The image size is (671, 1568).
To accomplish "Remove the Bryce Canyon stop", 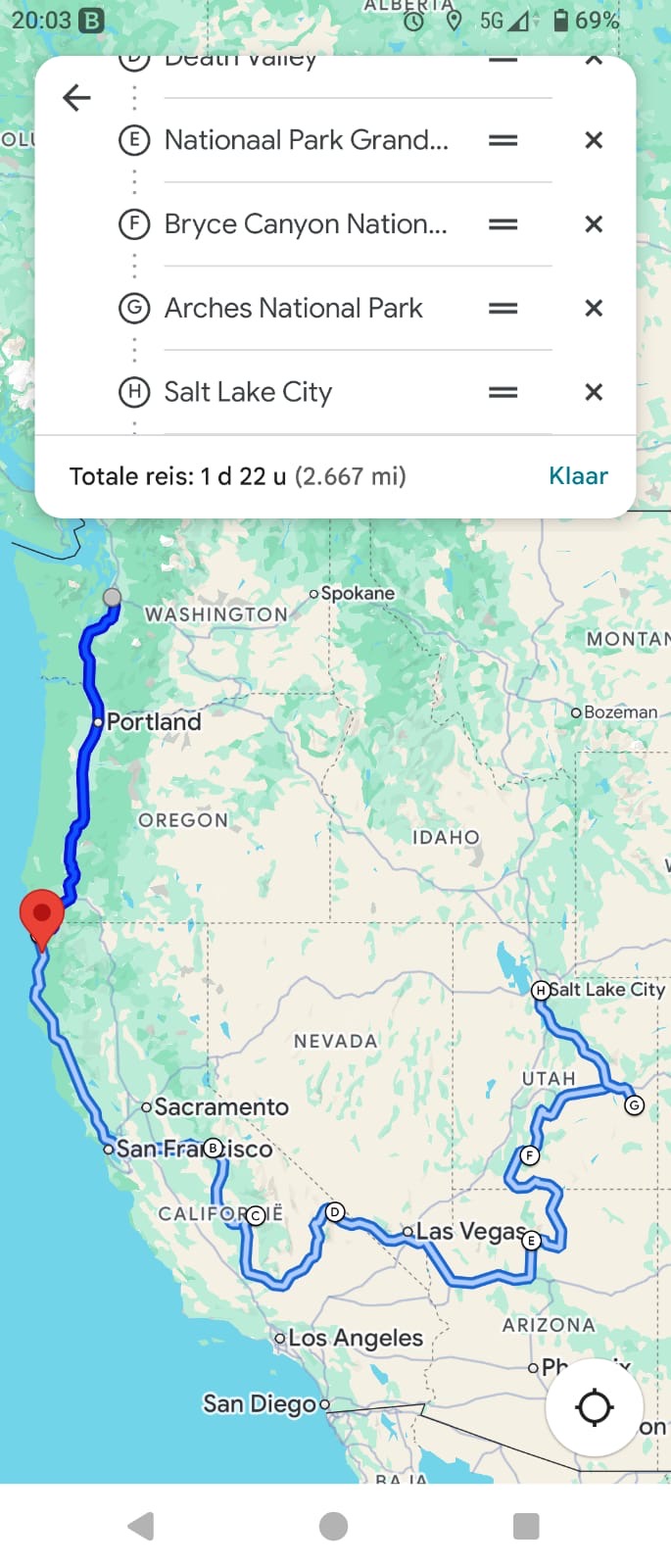I will (x=593, y=224).
